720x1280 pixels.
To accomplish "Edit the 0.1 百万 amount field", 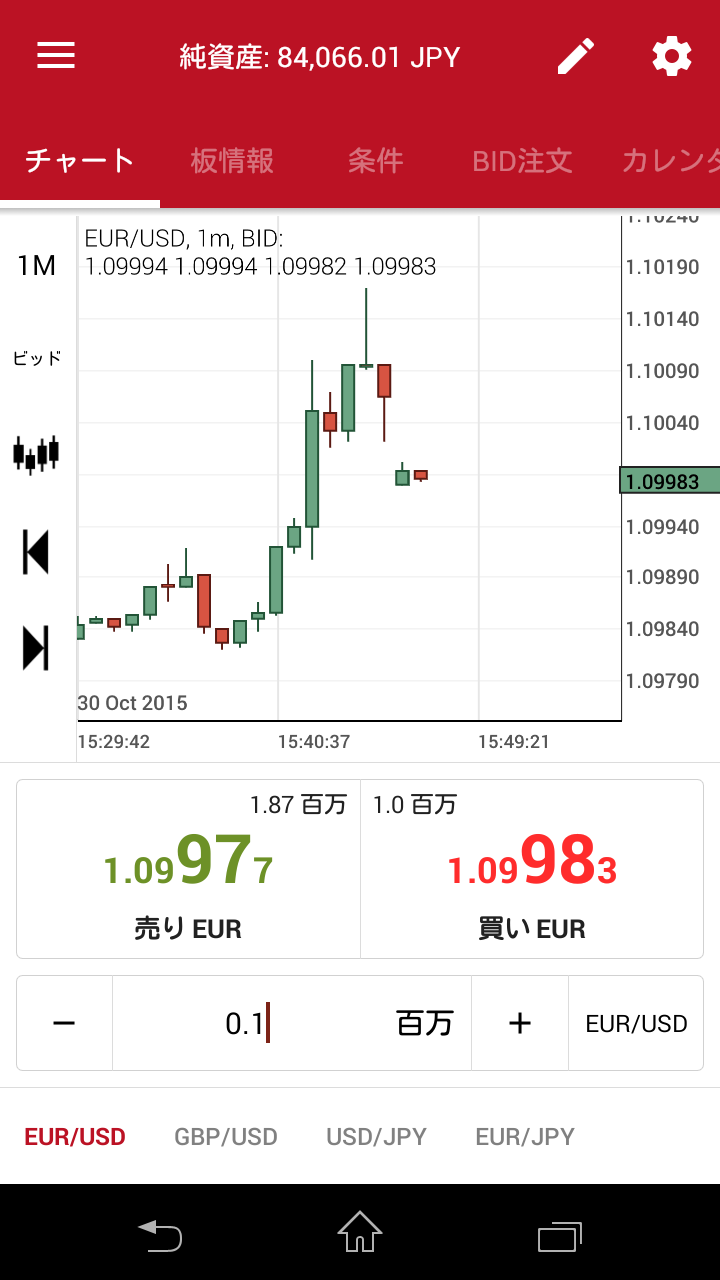I will [292, 1023].
